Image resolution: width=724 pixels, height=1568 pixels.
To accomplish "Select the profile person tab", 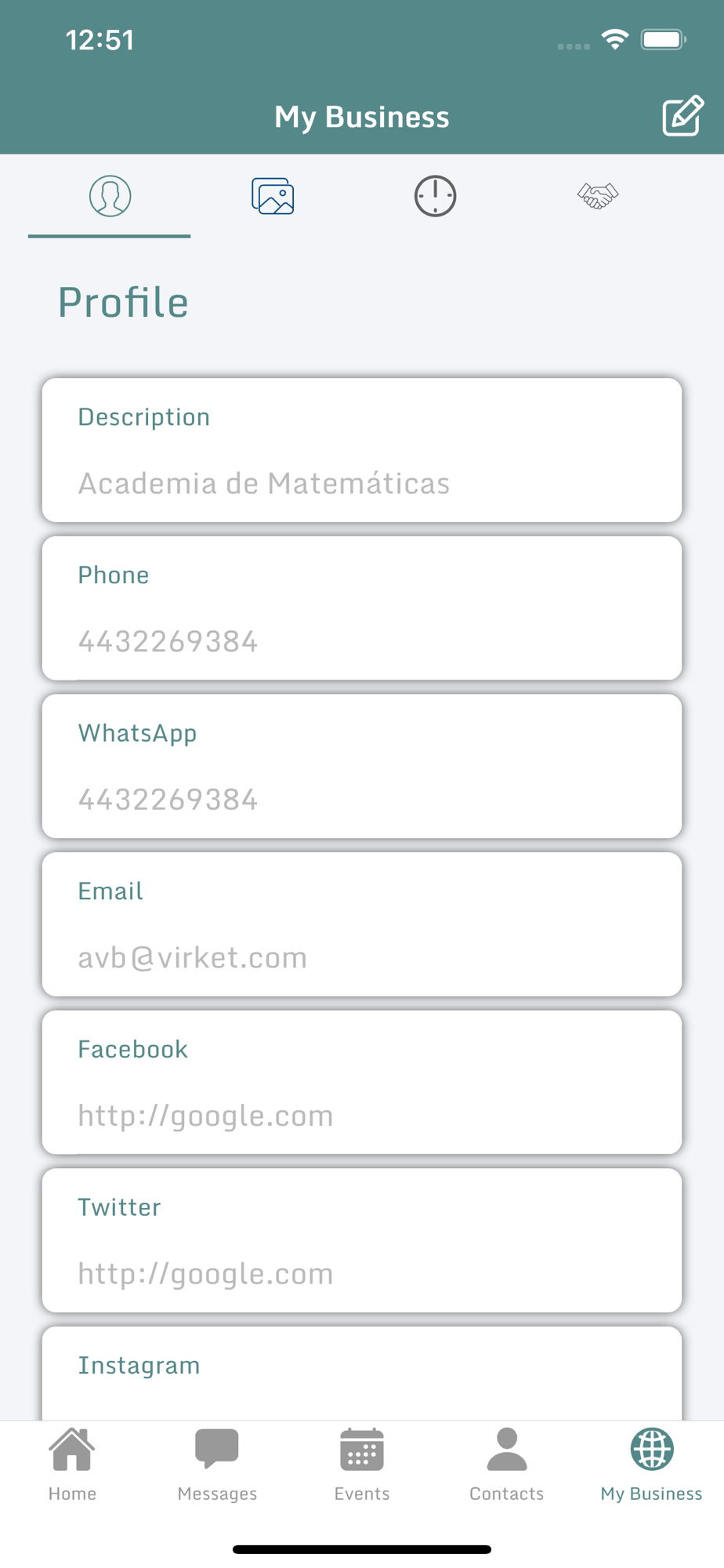I will coord(110,196).
